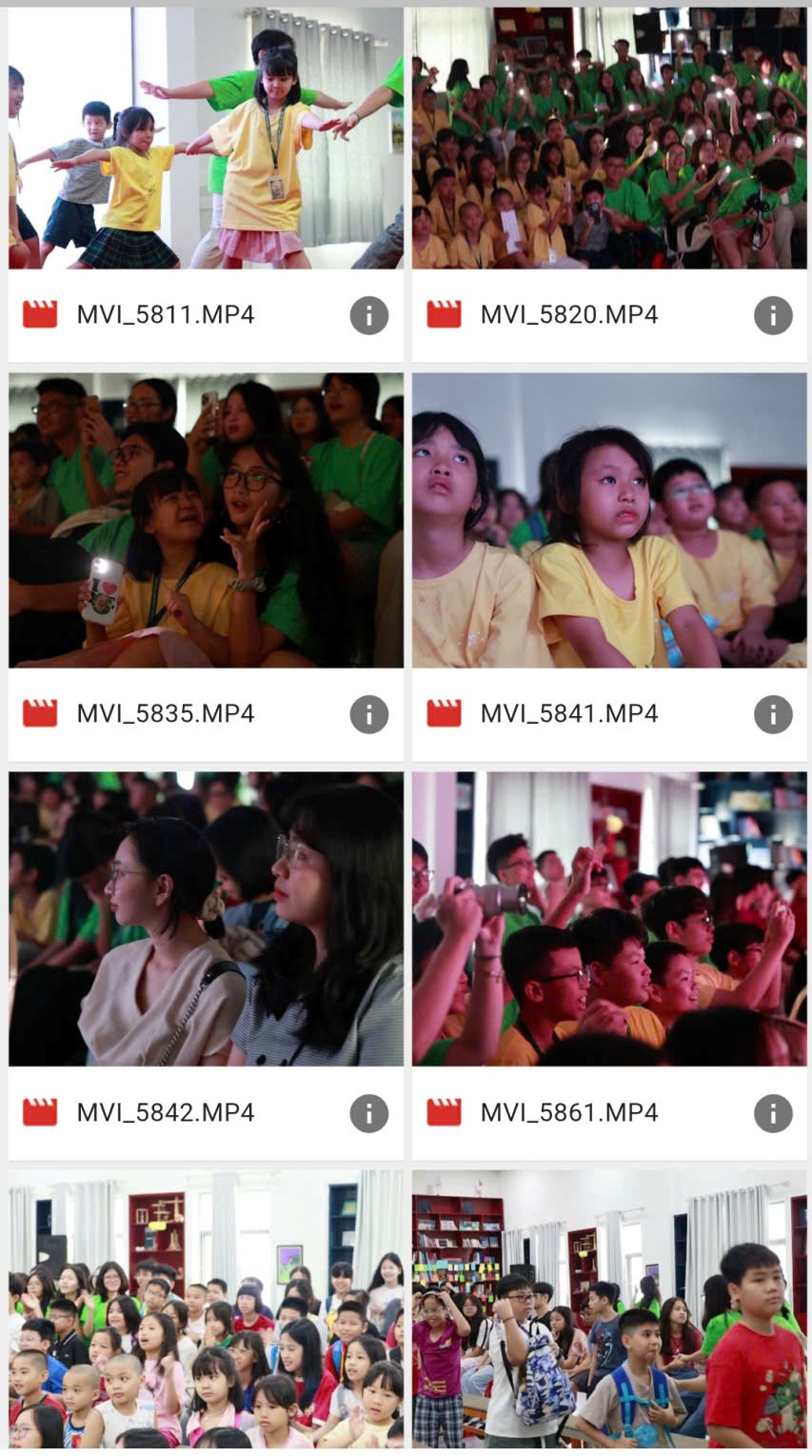Show info for MVI_5820.MP4
This screenshot has width=812, height=1456.
point(773,315)
